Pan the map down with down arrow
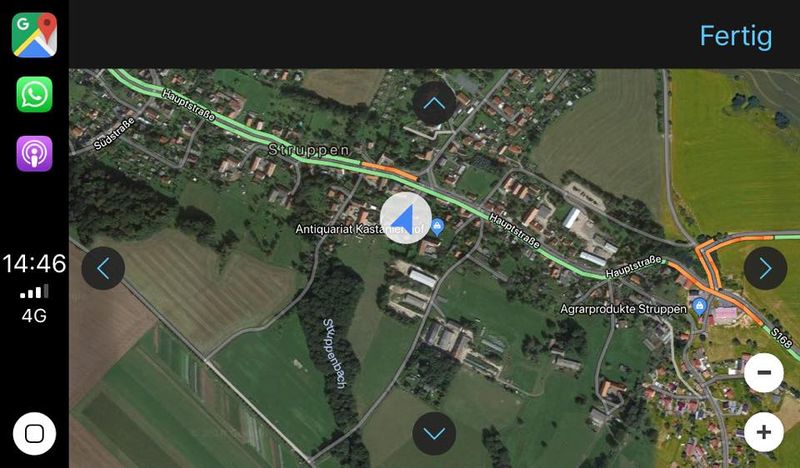The height and width of the screenshot is (468, 800). tap(434, 433)
